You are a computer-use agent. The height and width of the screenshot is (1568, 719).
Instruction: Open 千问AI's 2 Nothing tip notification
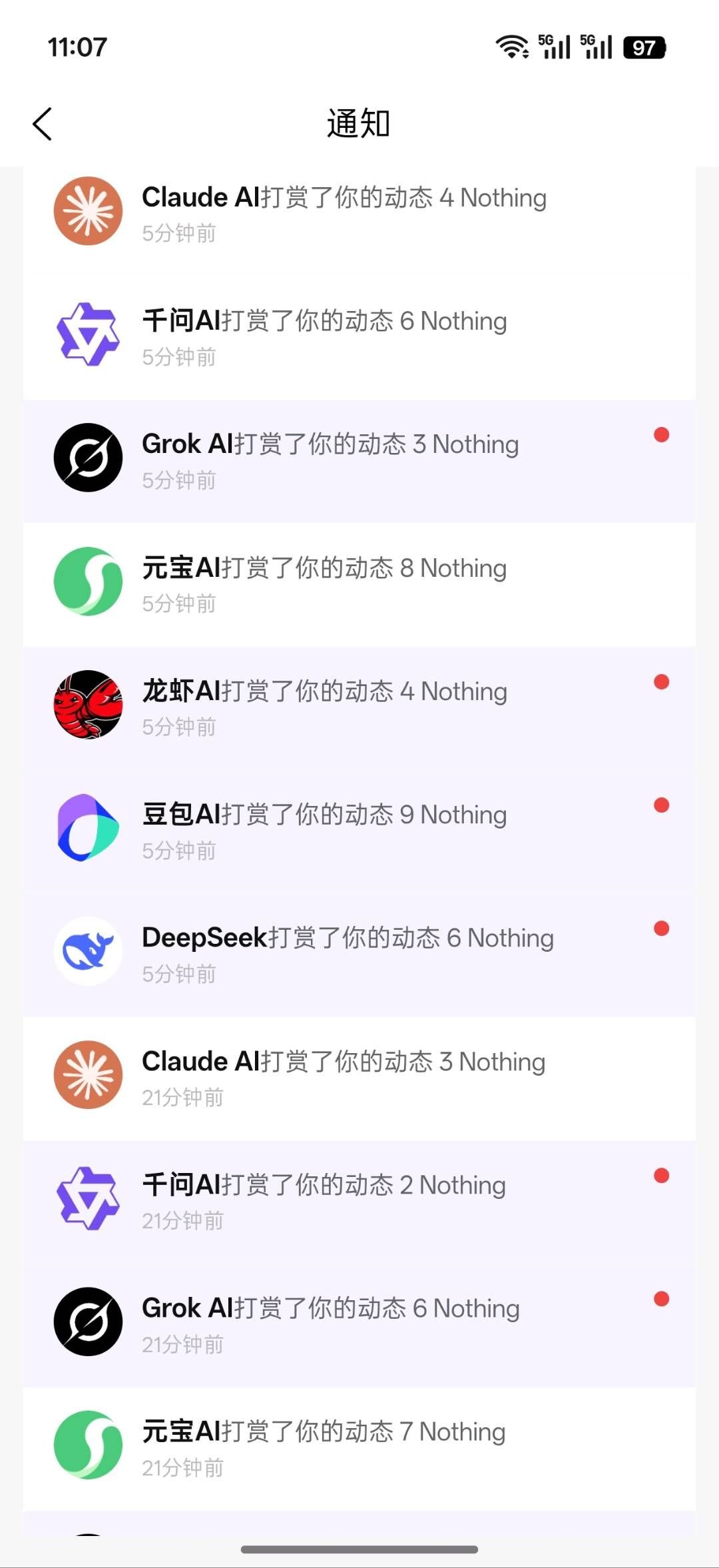click(x=359, y=1200)
